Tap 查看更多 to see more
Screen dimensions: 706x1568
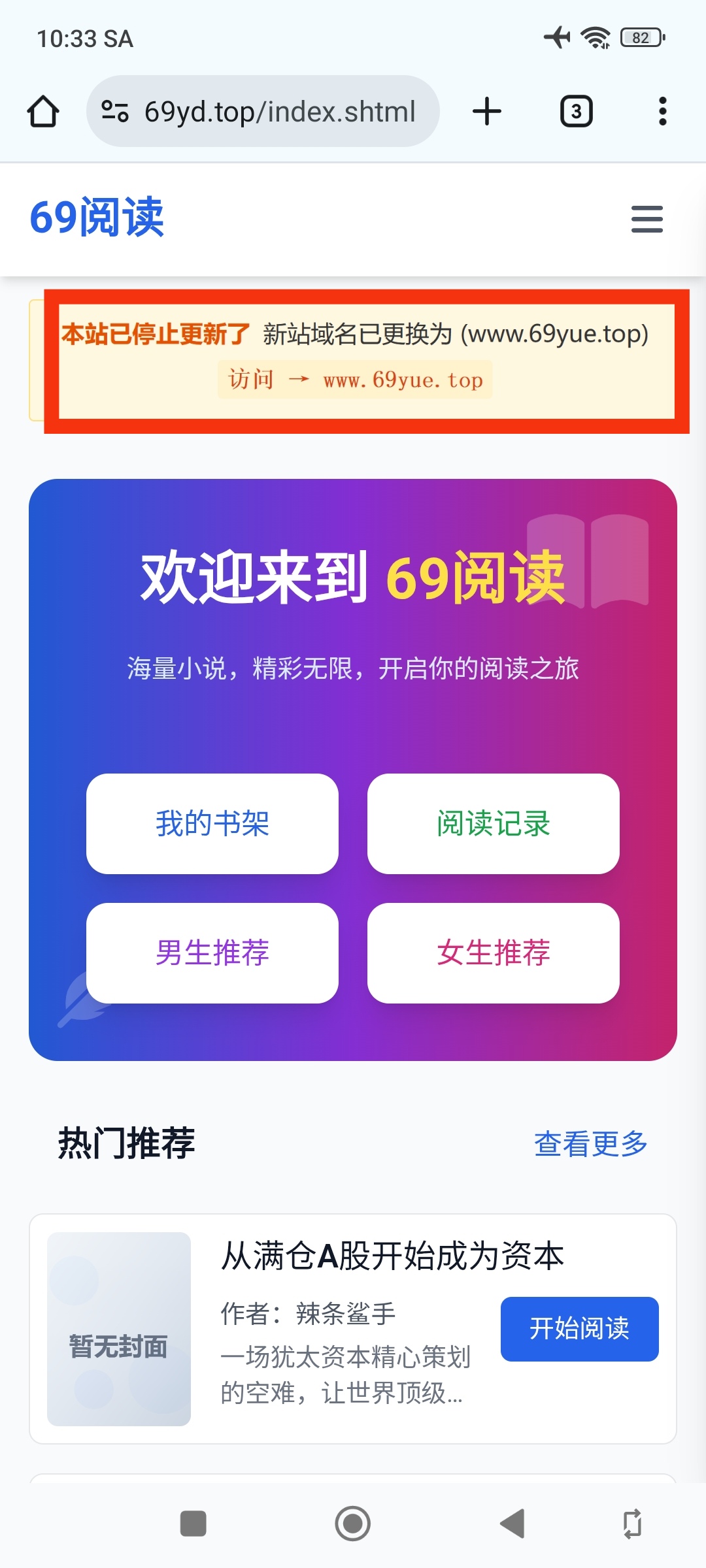click(x=590, y=1144)
